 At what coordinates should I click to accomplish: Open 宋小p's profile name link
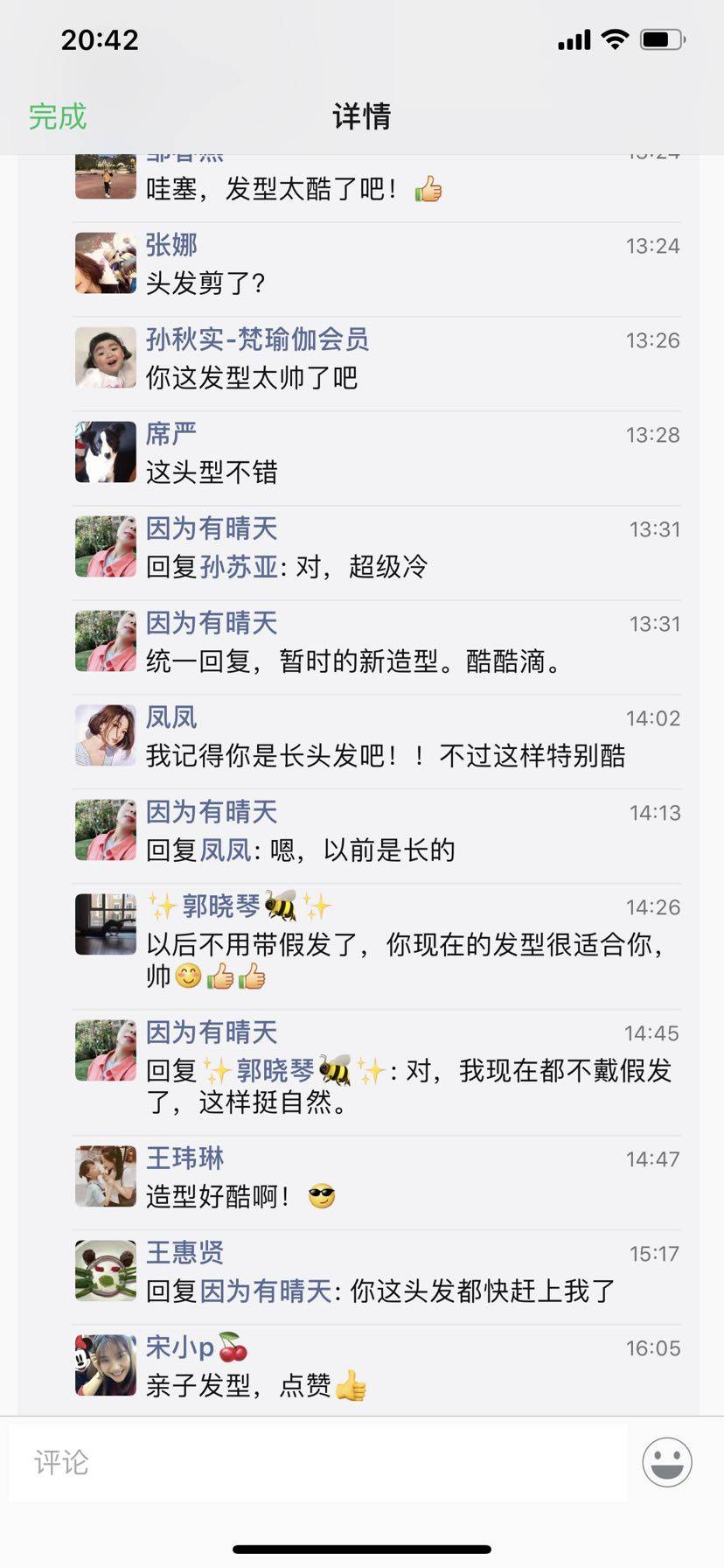coord(180,1347)
